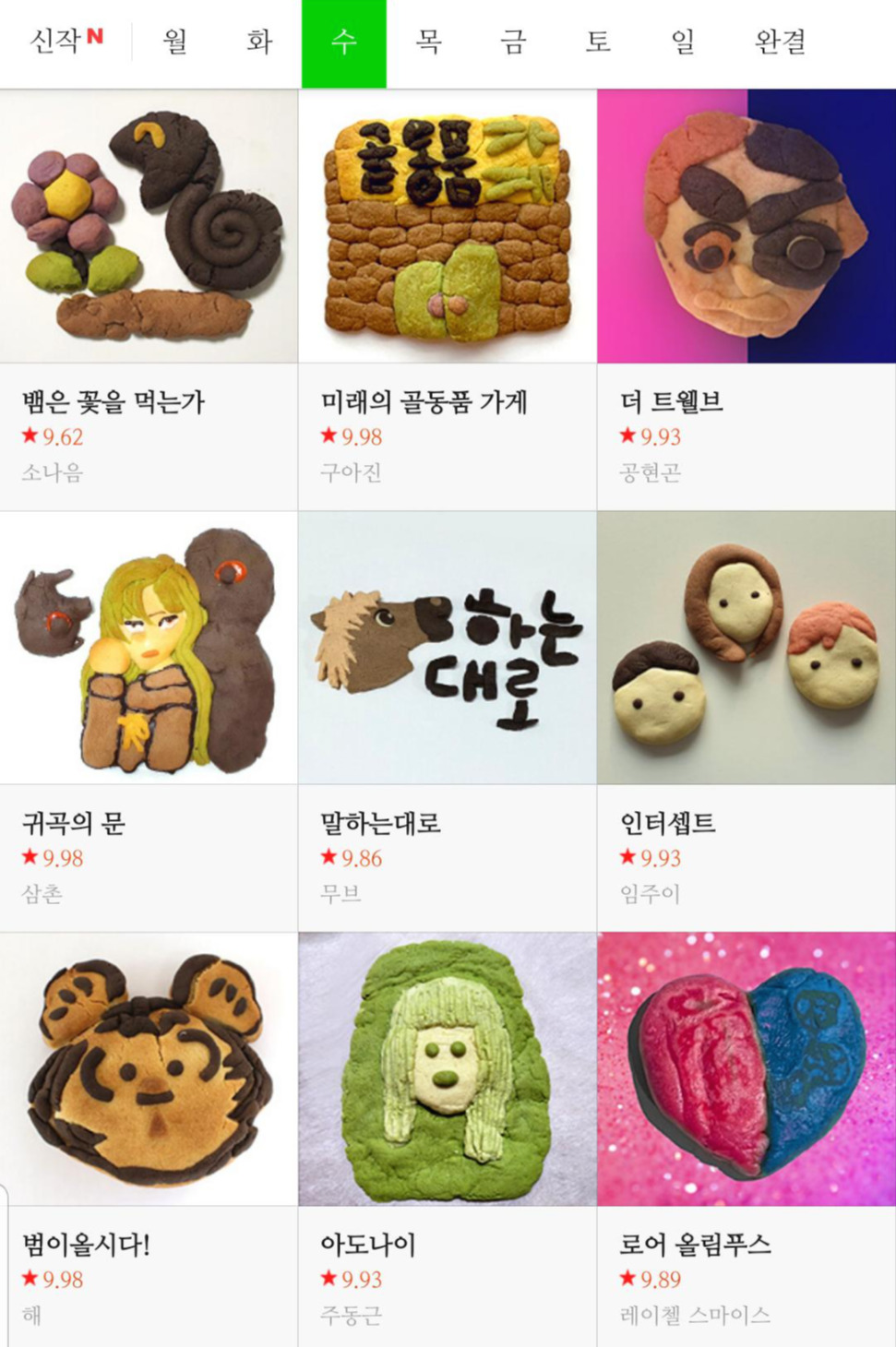Viewport: 896px width, 1347px height.
Task: Open the 더 트웰브 webtoon thumbnail
Action: pyautogui.click(x=746, y=226)
